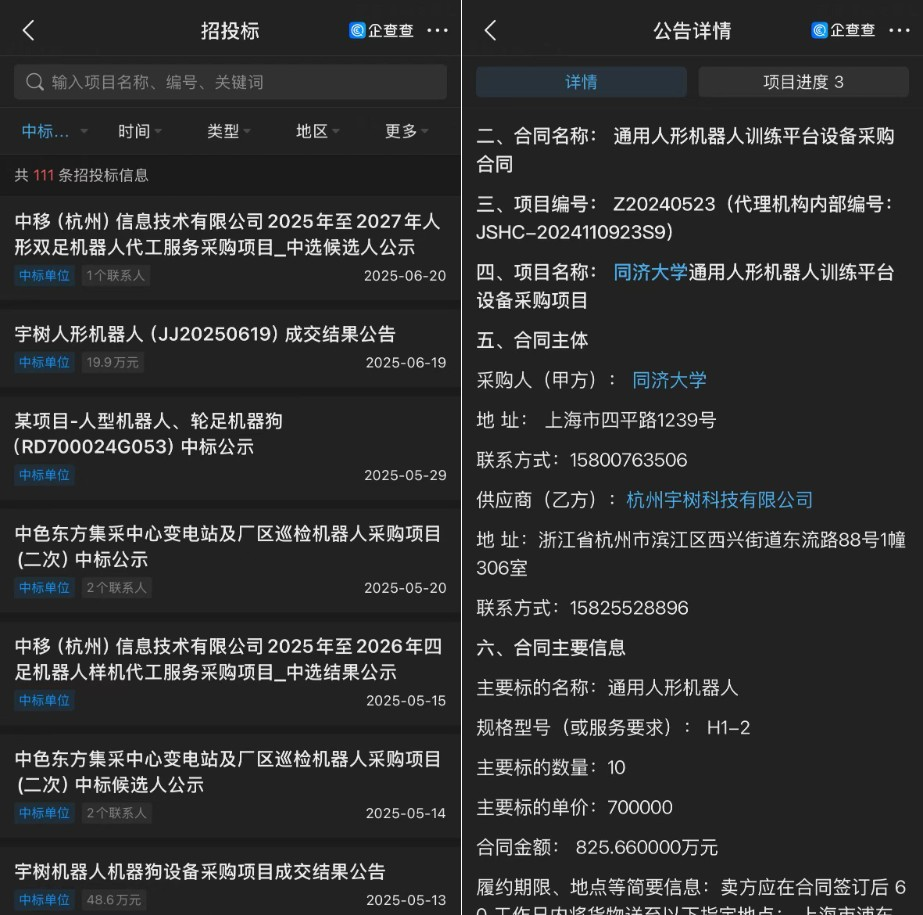Go back from the 招投标 page
The width and height of the screenshot is (923, 915).
click(x=28, y=30)
